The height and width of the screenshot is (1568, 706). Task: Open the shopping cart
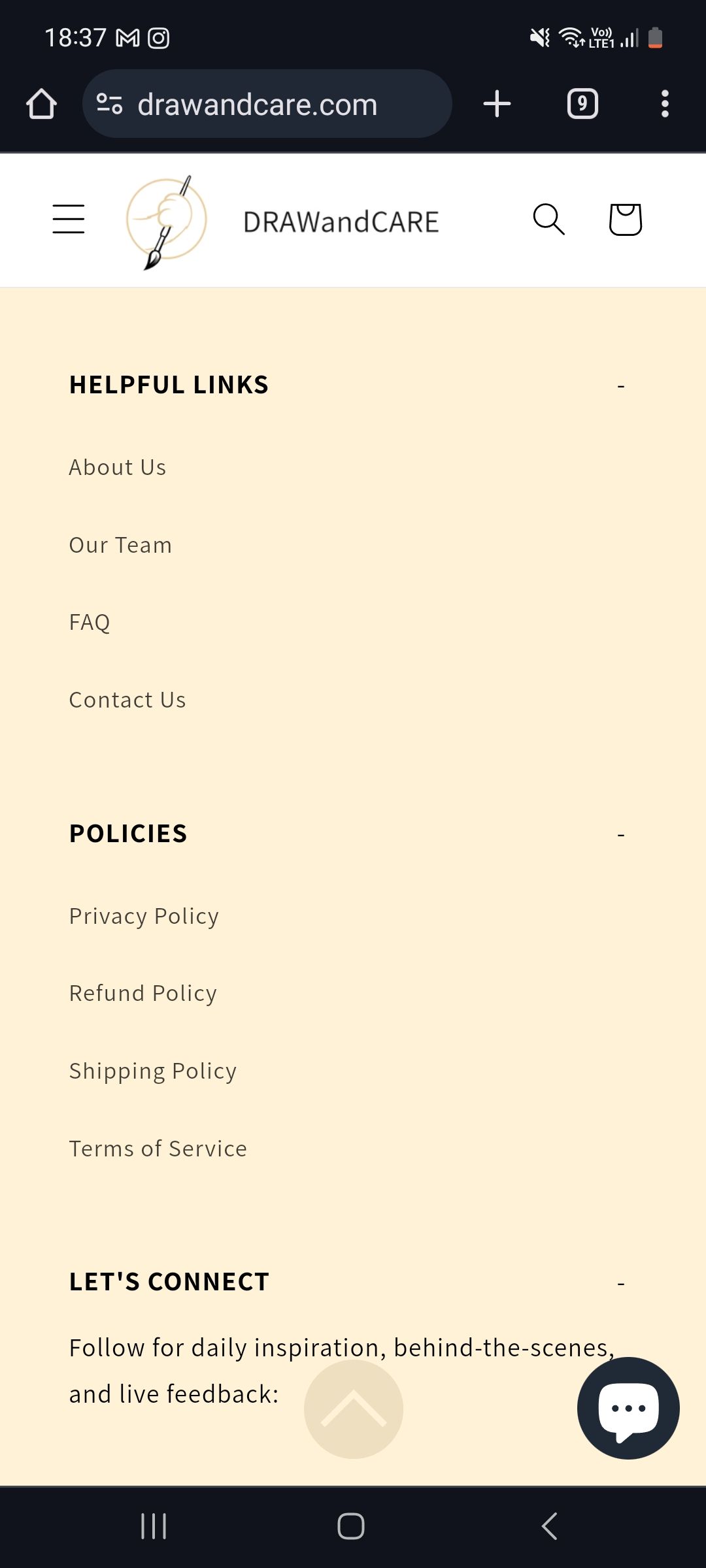tap(625, 219)
